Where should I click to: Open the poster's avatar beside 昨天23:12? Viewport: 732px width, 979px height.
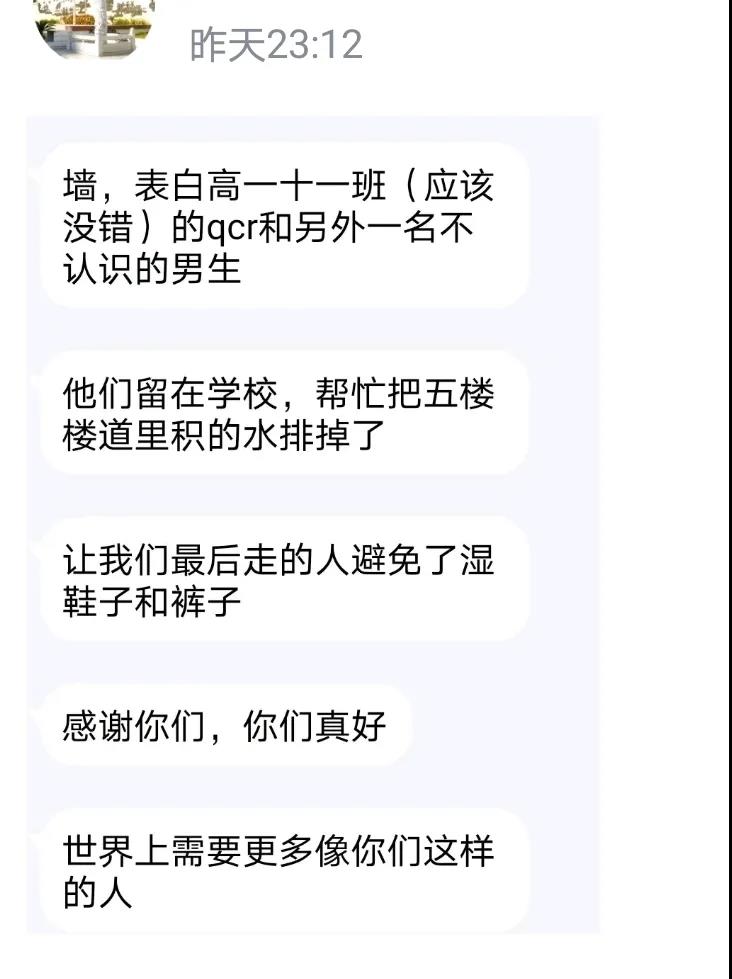[x=95, y=25]
